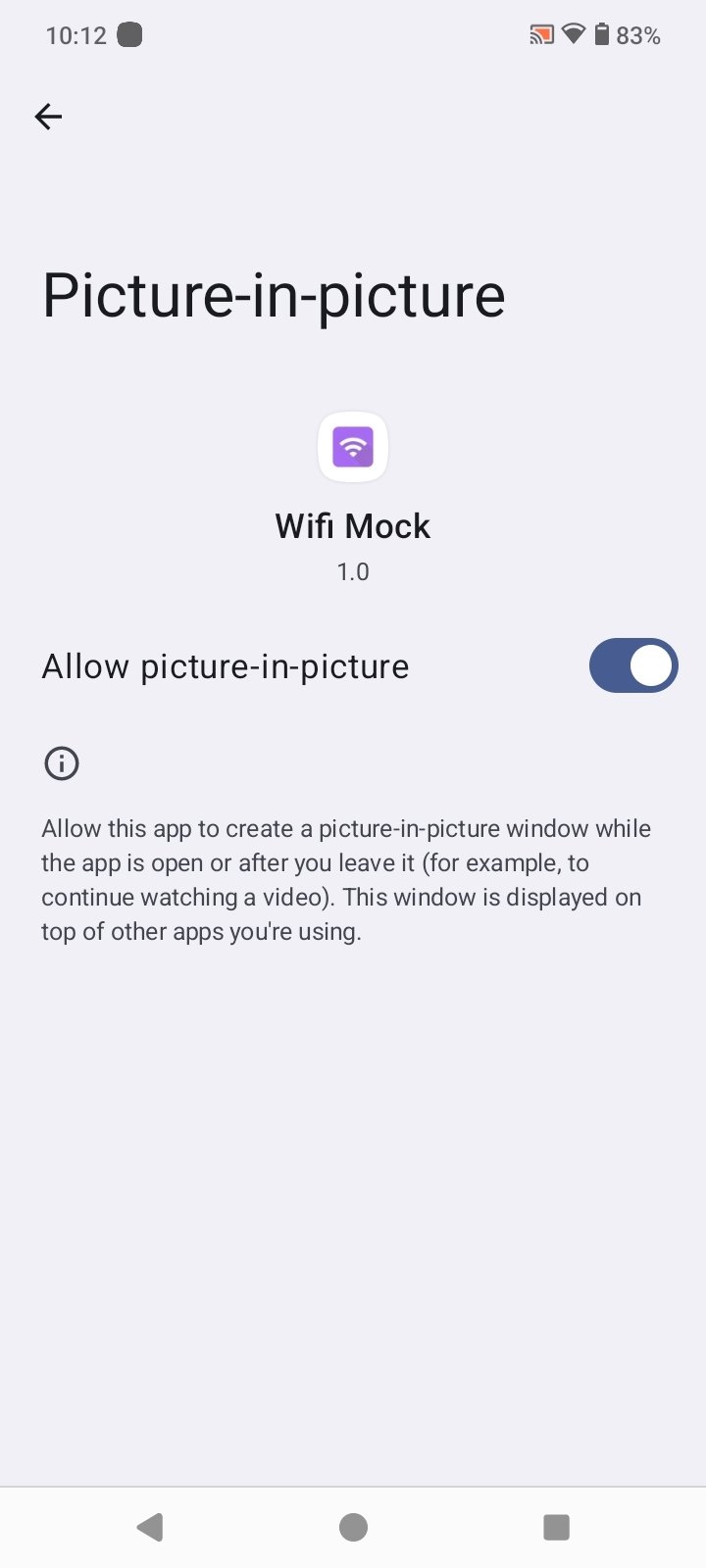Go back using the top arrow
Screen dimensions: 706x1568
point(48,117)
